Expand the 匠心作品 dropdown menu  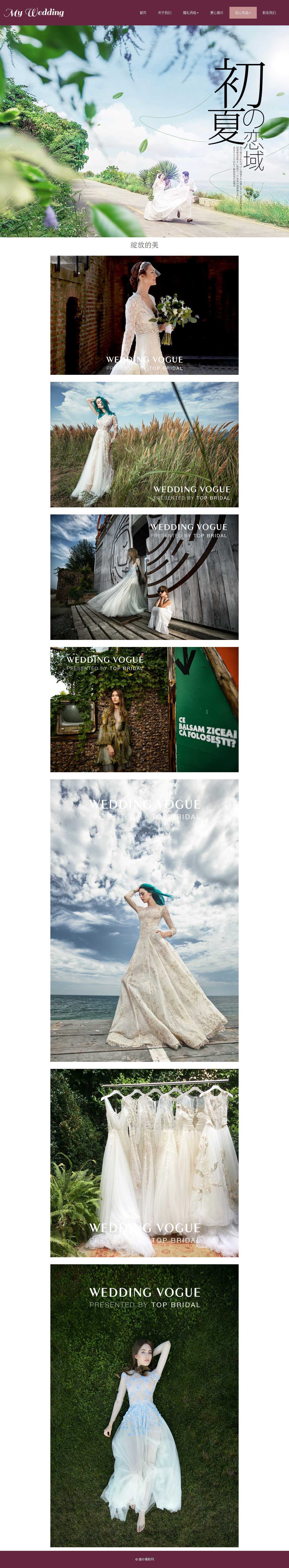[243, 13]
